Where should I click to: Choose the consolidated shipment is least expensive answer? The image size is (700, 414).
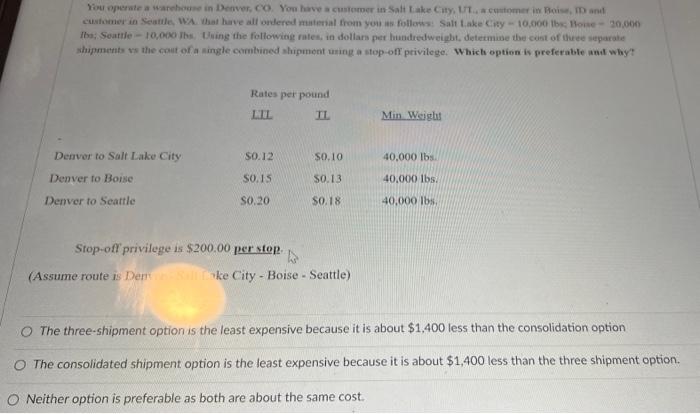21,362
